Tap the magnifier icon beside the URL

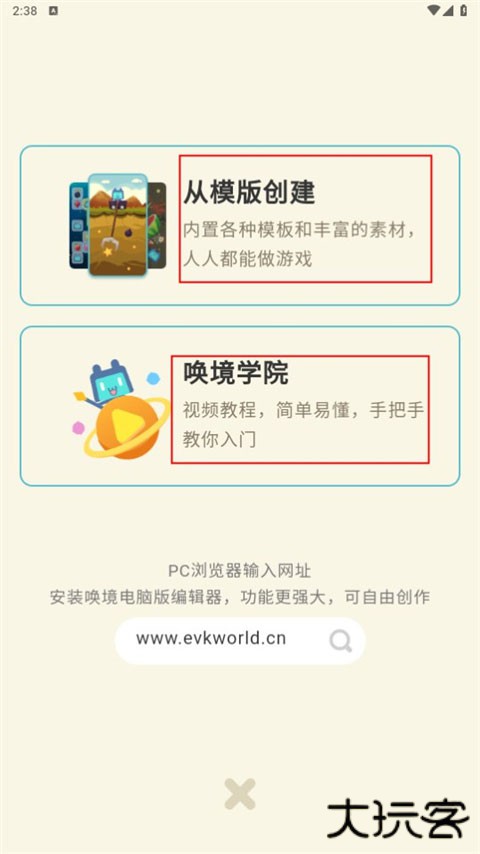click(x=341, y=641)
